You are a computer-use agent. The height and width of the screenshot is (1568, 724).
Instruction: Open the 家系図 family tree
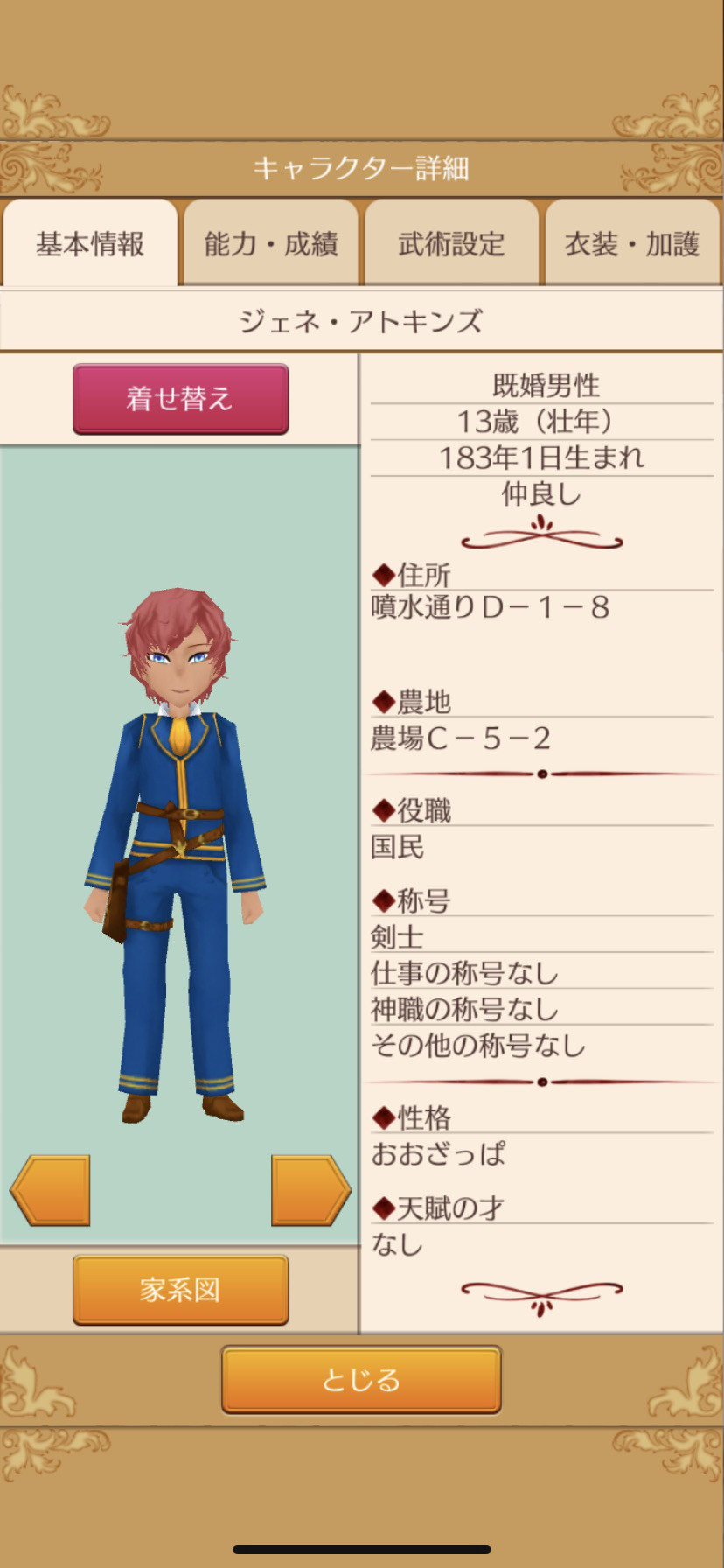tap(180, 1289)
